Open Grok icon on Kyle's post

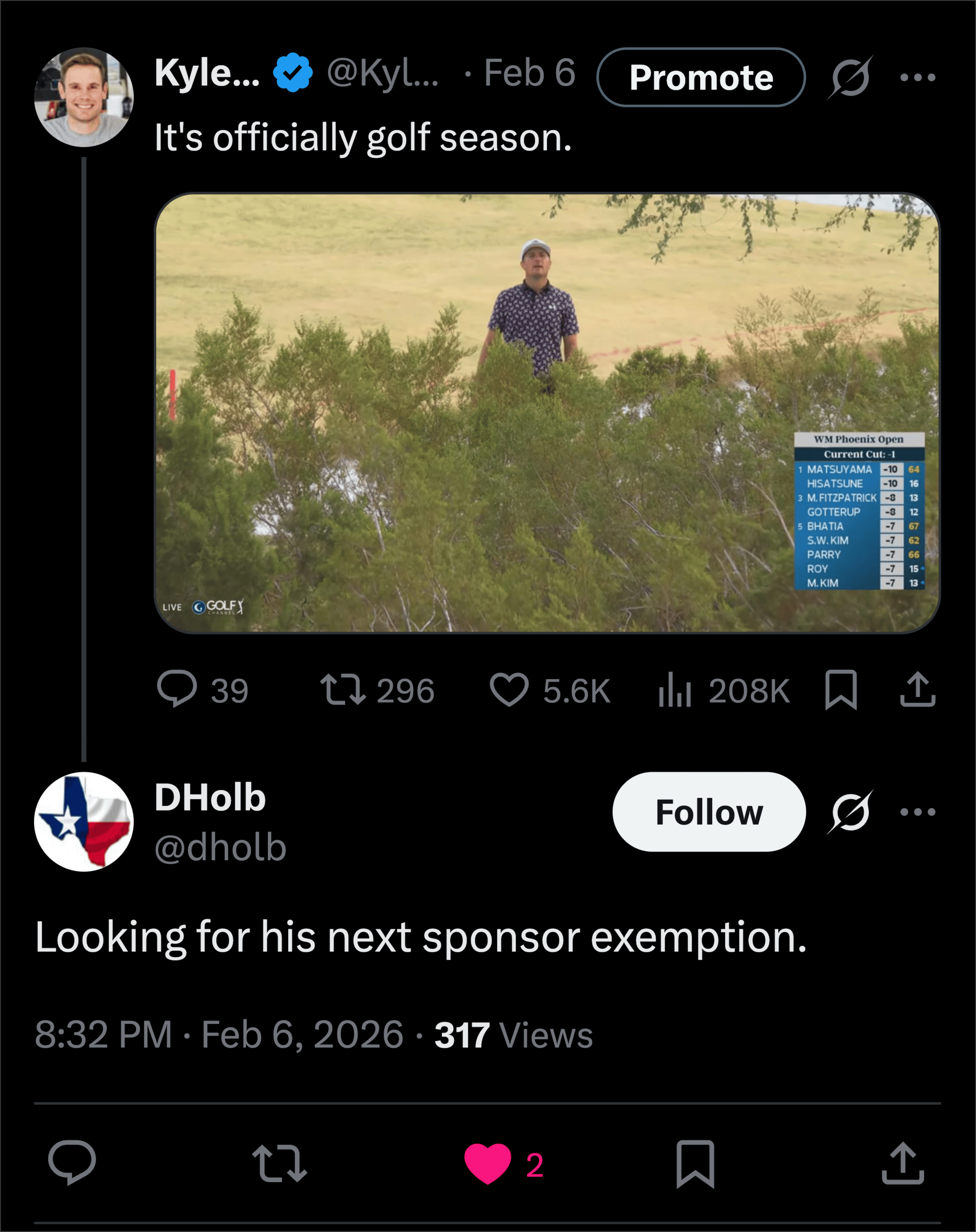click(x=850, y=77)
